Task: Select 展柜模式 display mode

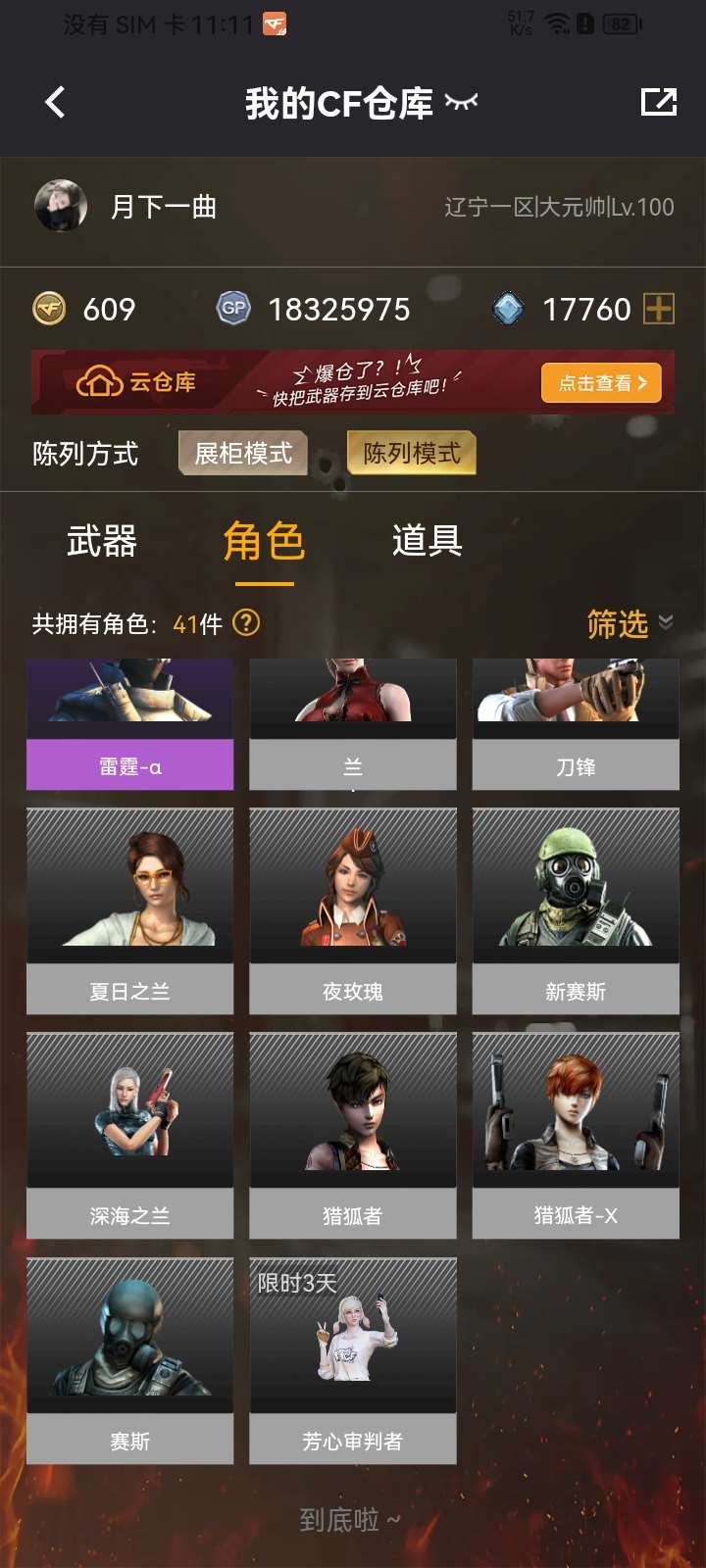Action: (x=243, y=453)
